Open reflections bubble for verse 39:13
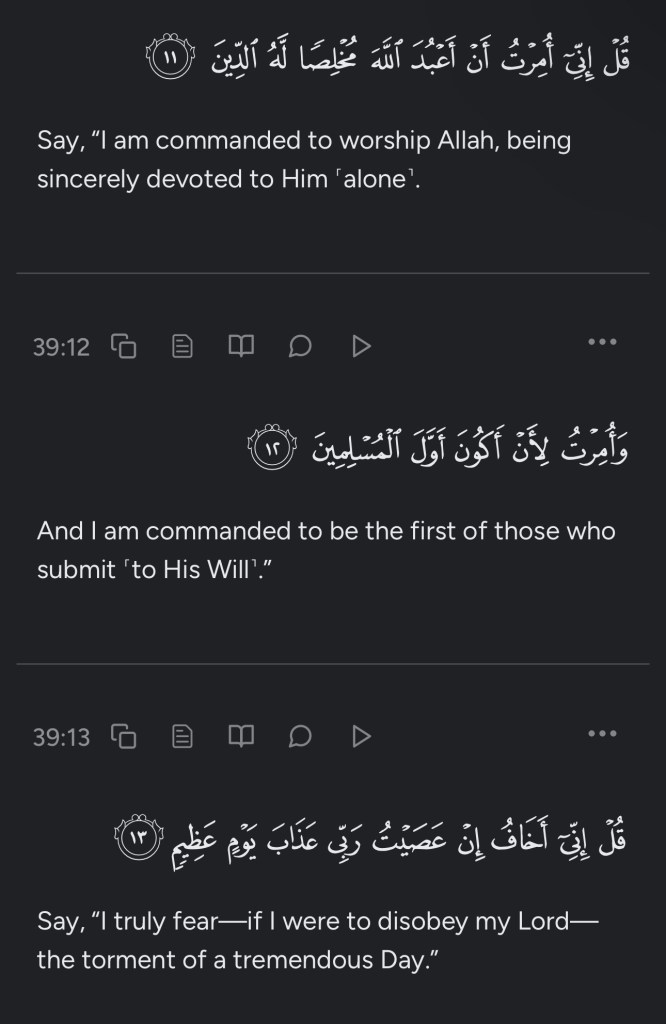The image size is (666, 1024). [x=300, y=737]
